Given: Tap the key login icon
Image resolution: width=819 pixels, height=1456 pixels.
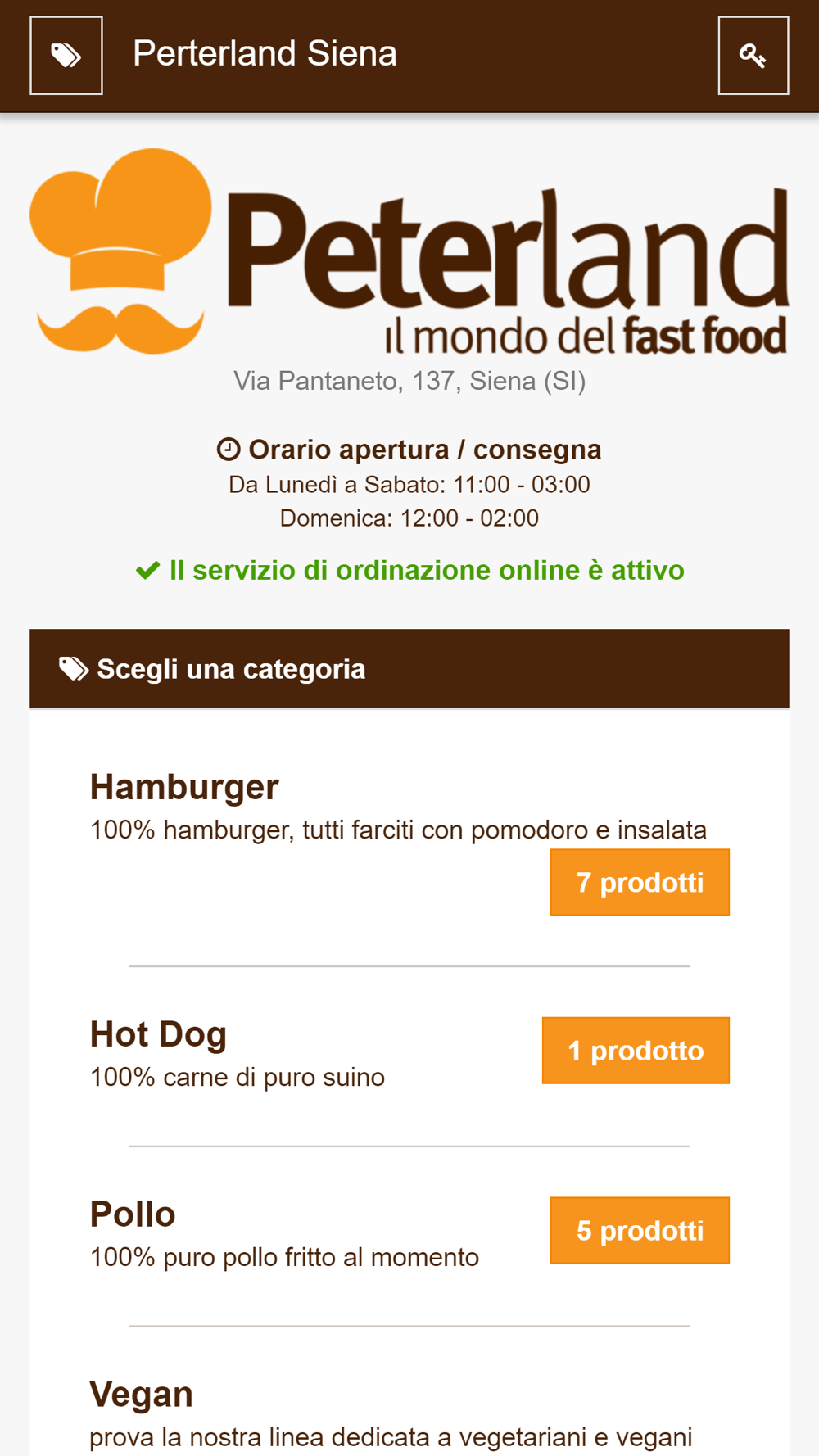Looking at the screenshot, I should (753, 56).
